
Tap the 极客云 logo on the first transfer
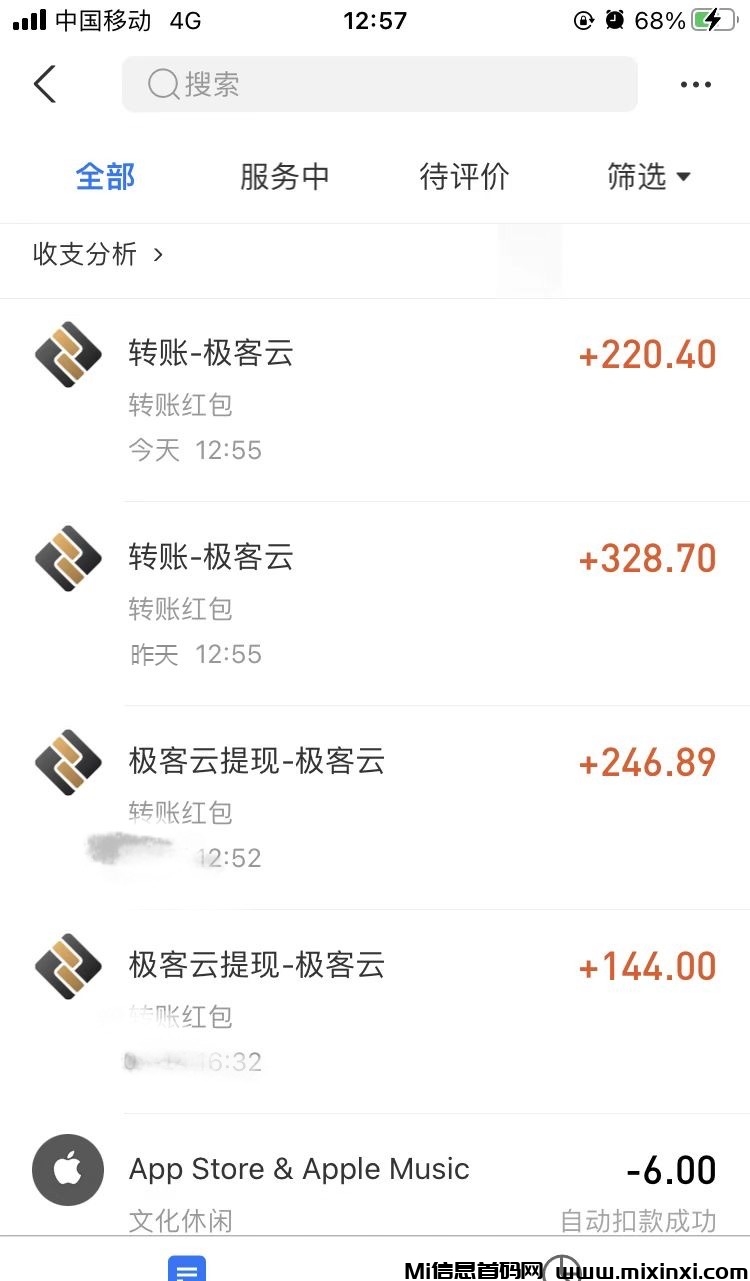pyautogui.click(x=67, y=355)
